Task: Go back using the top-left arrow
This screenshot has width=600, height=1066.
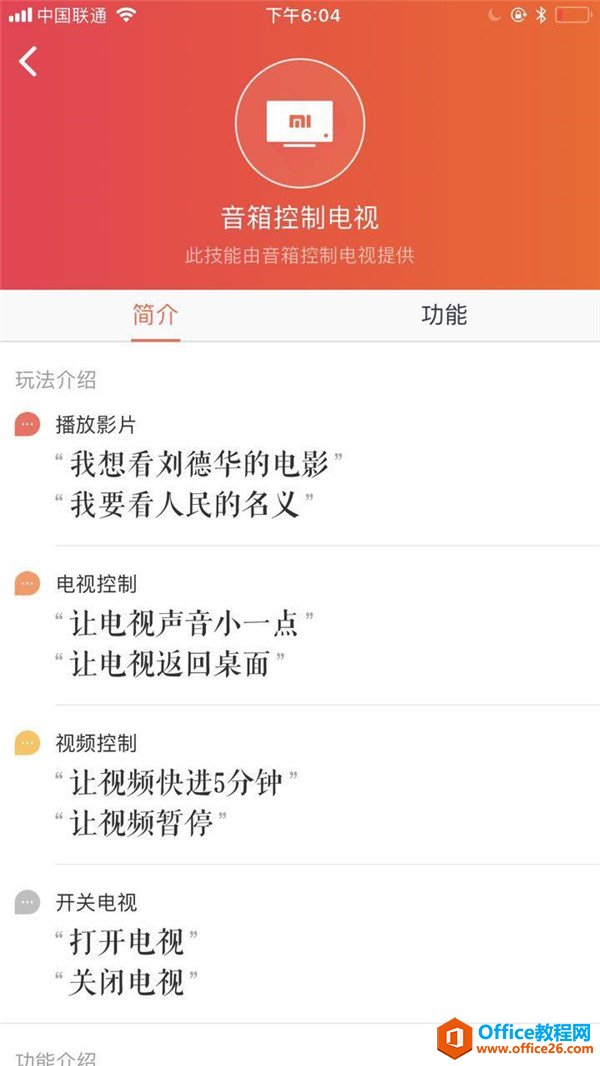Action: point(28,62)
